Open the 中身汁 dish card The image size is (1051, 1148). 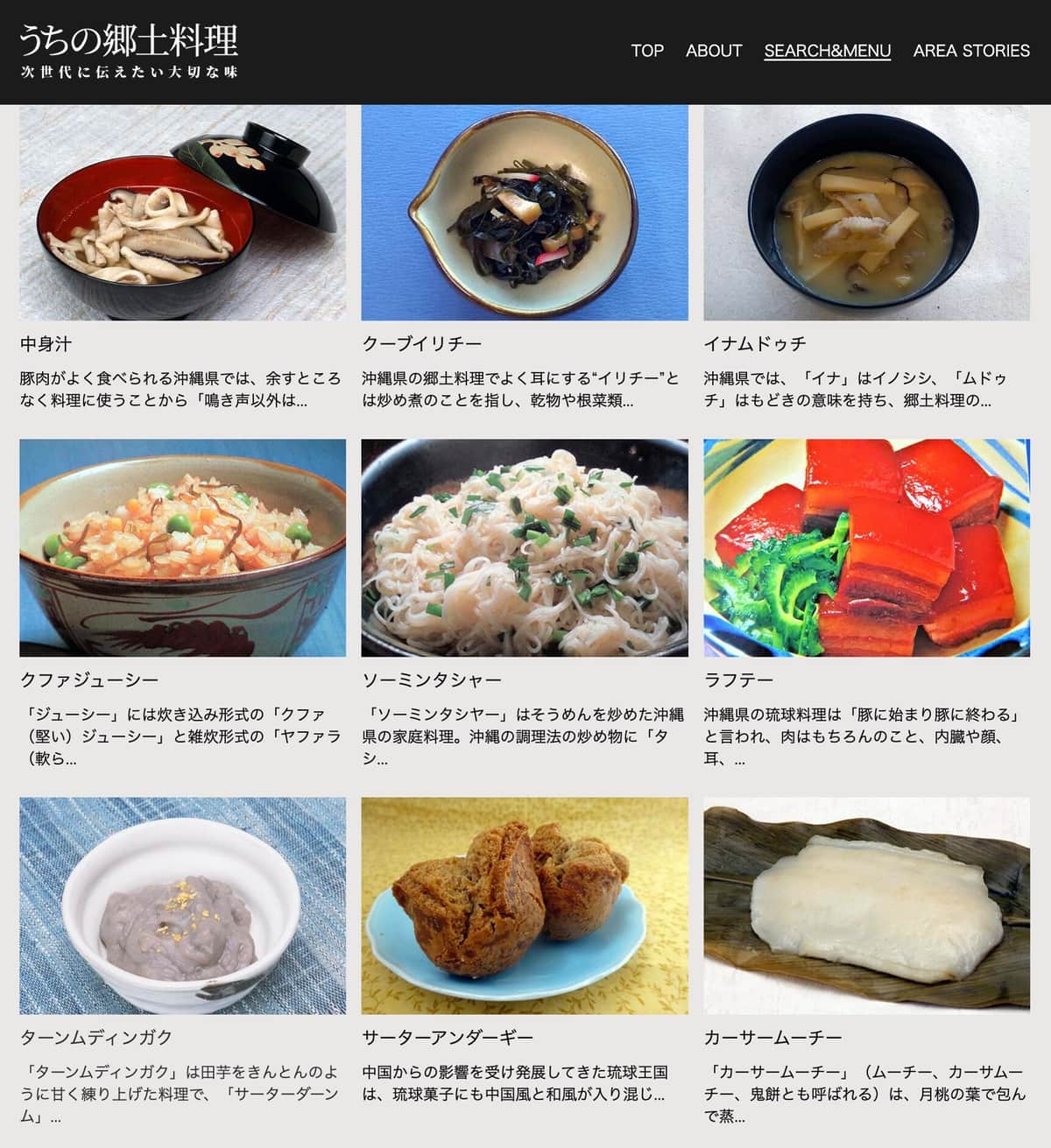182,213
